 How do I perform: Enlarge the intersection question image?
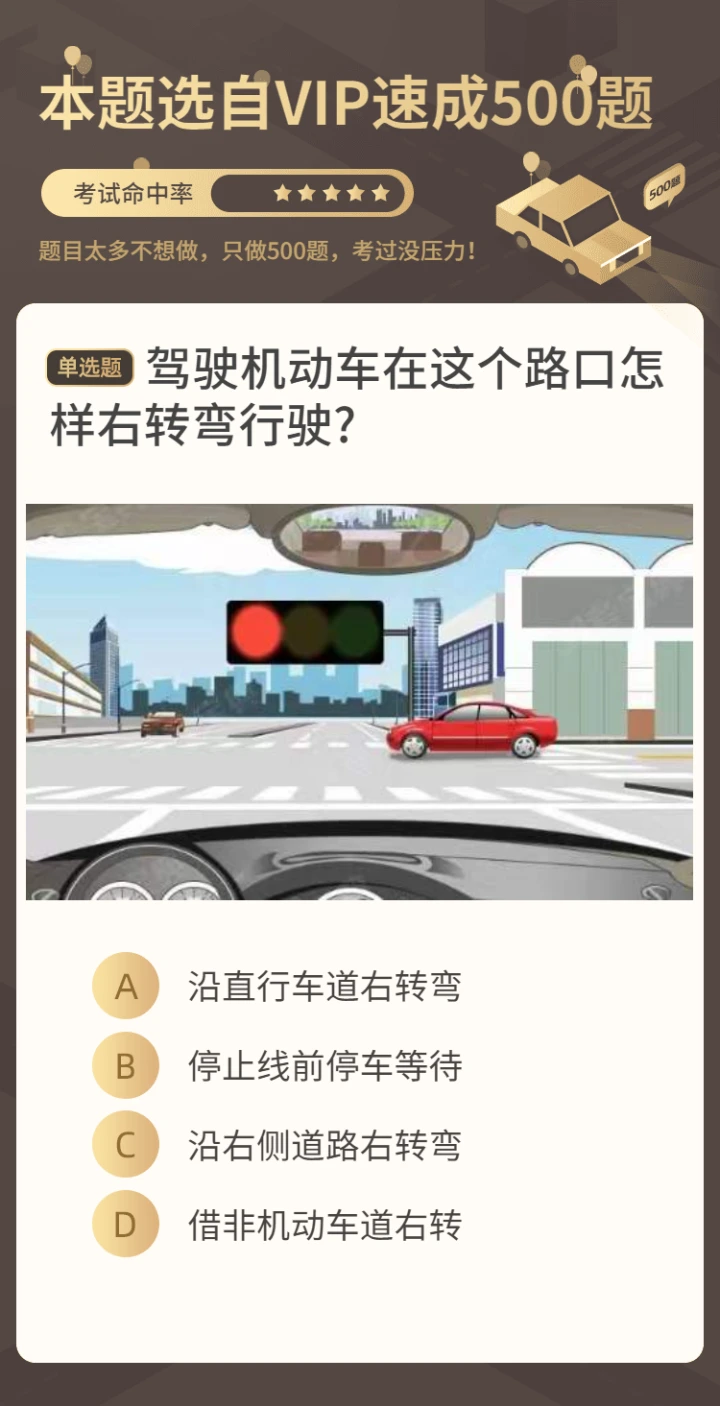(x=359, y=702)
